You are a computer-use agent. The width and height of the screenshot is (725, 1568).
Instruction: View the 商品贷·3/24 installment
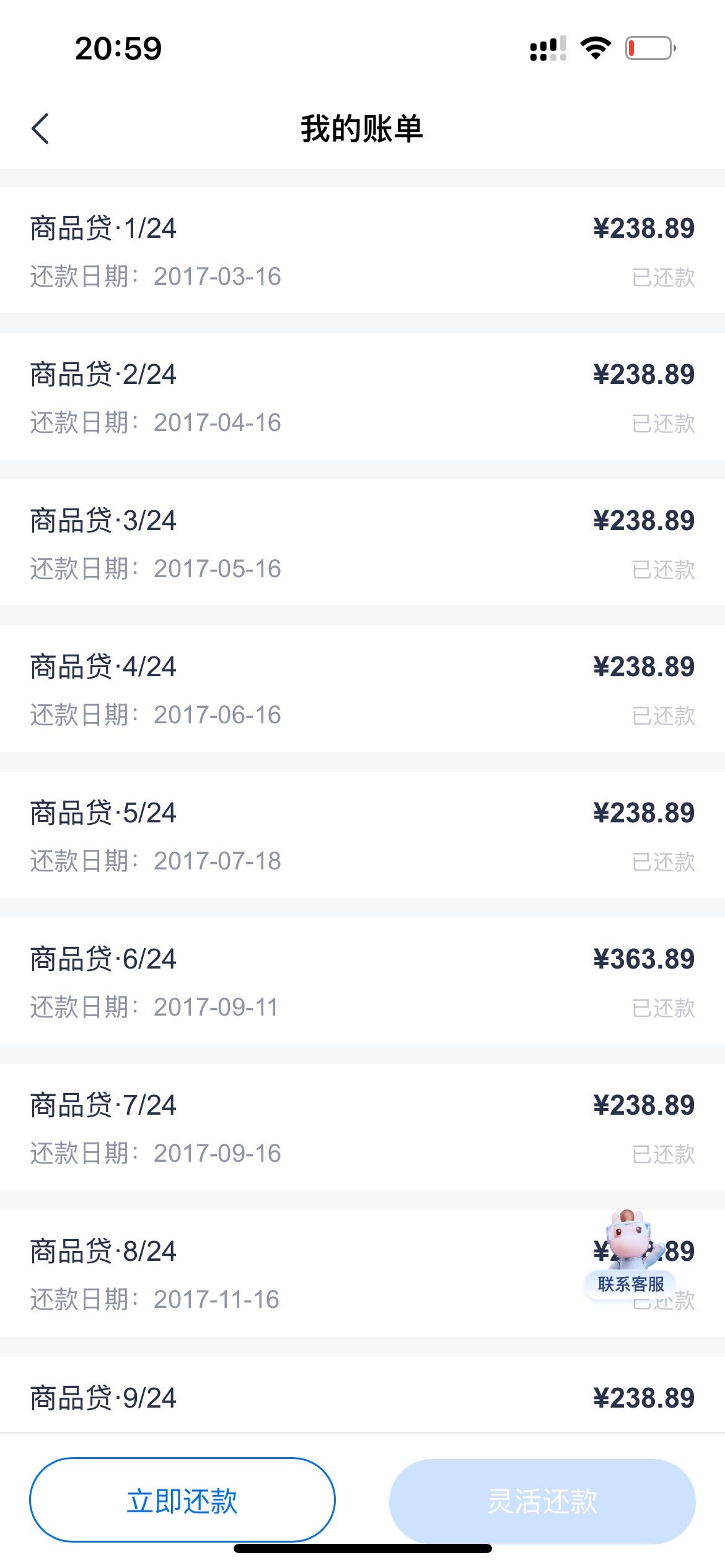[362, 542]
